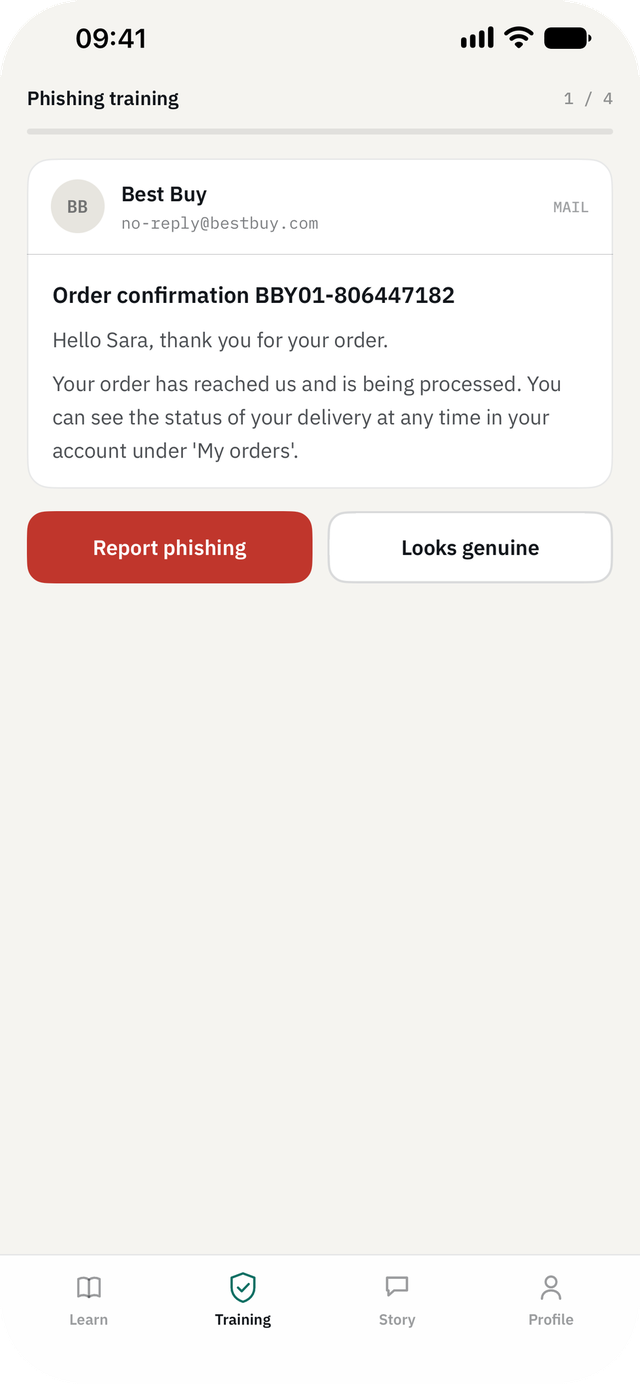Open the Training tab

[x=243, y=1300]
